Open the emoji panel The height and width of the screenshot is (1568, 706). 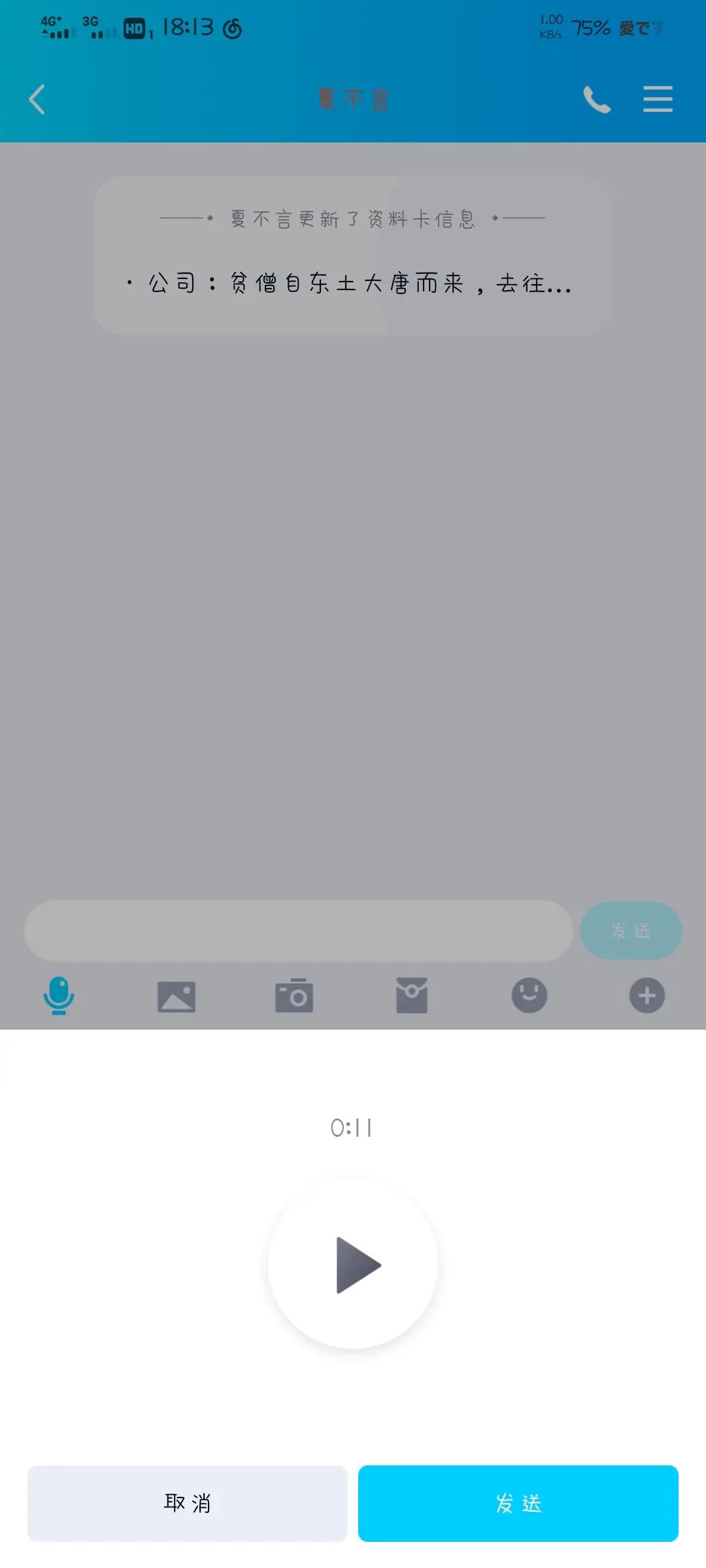tap(529, 996)
